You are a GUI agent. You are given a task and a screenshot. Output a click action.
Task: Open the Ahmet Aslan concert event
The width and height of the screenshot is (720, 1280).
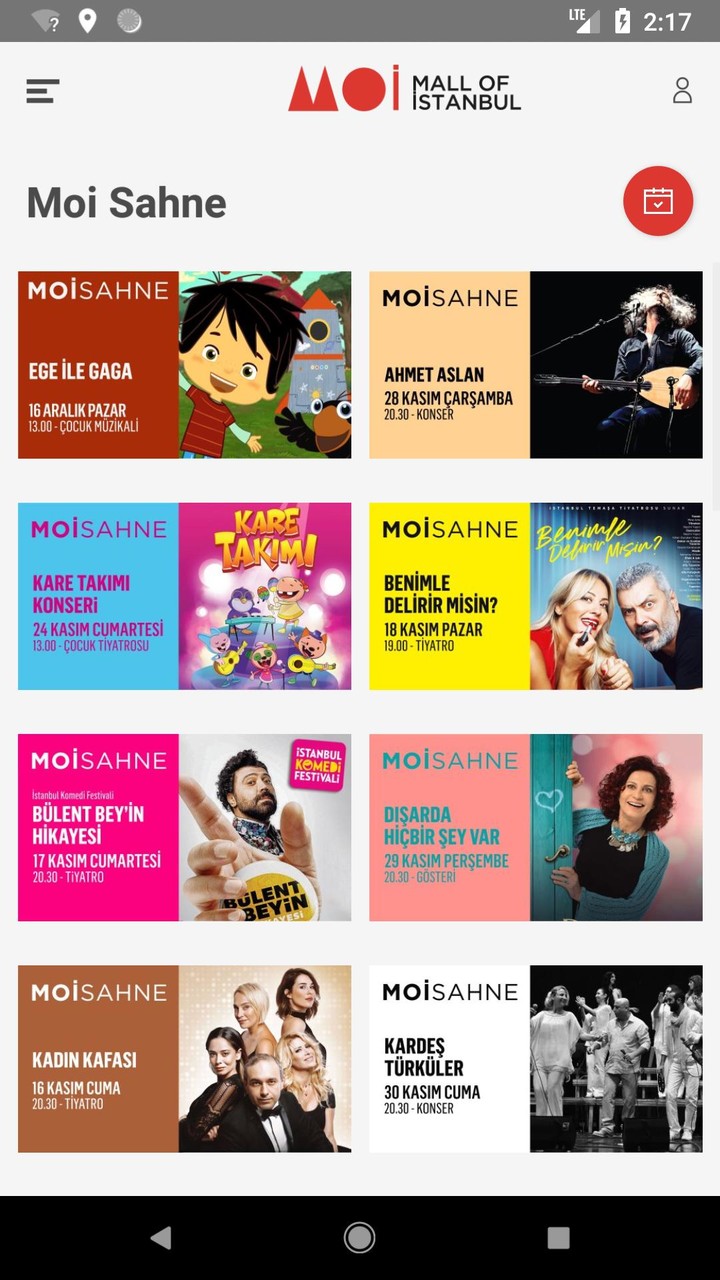coord(536,365)
